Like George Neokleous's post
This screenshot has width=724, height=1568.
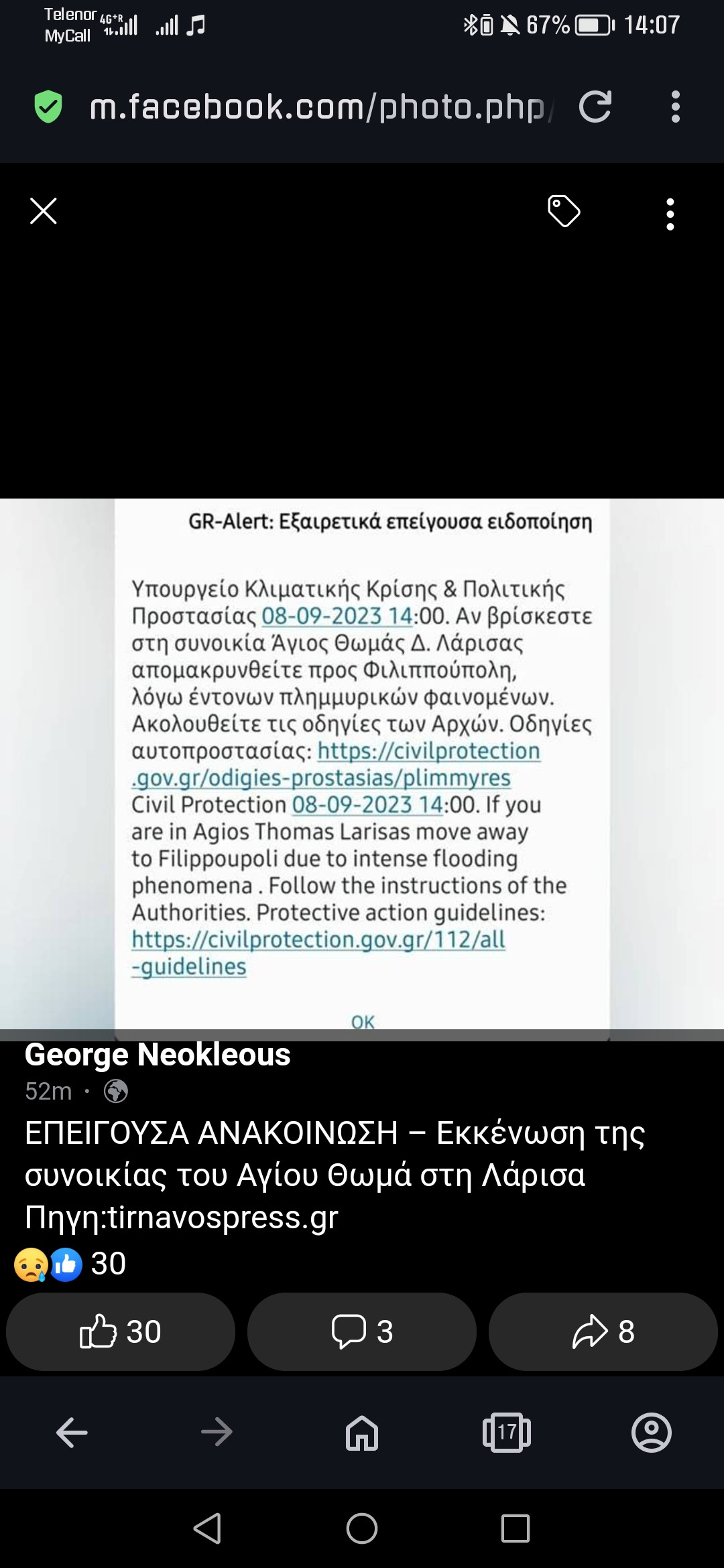click(x=121, y=1331)
